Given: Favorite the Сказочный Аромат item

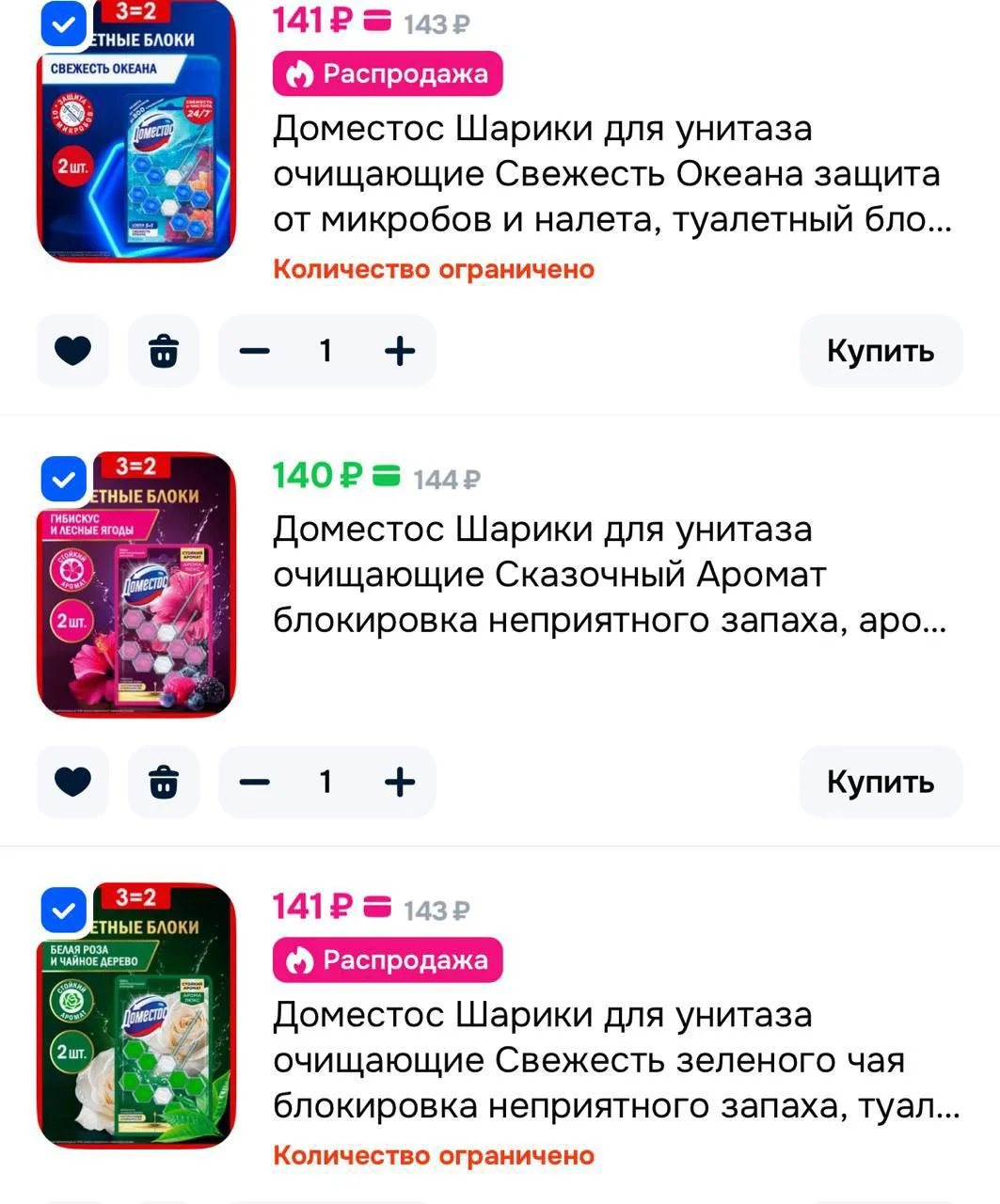Looking at the screenshot, I should tap(72, 782).
